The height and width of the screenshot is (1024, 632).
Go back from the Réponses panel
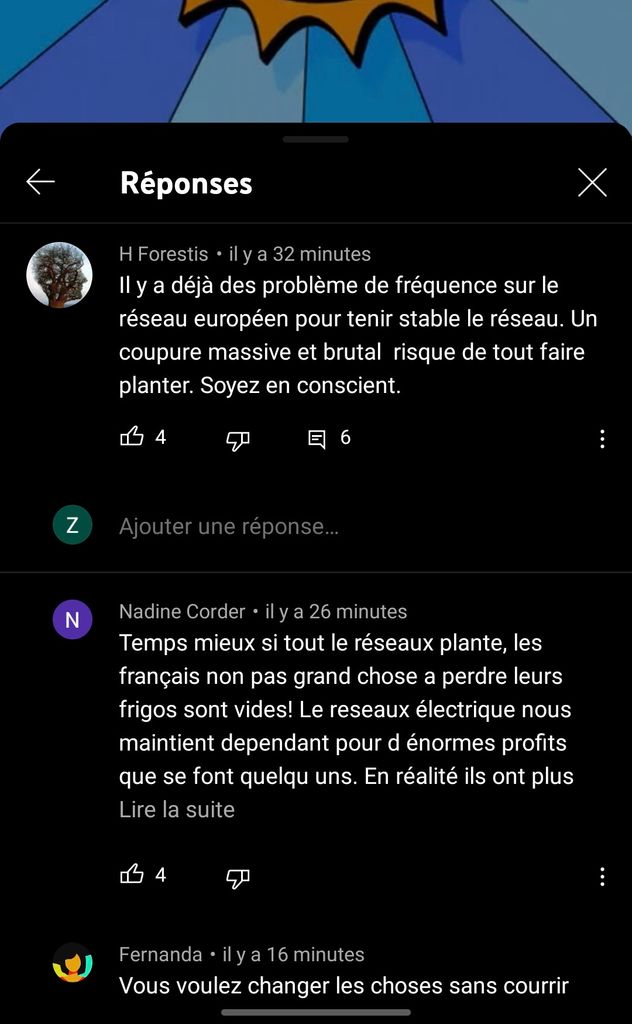point(40,182)
